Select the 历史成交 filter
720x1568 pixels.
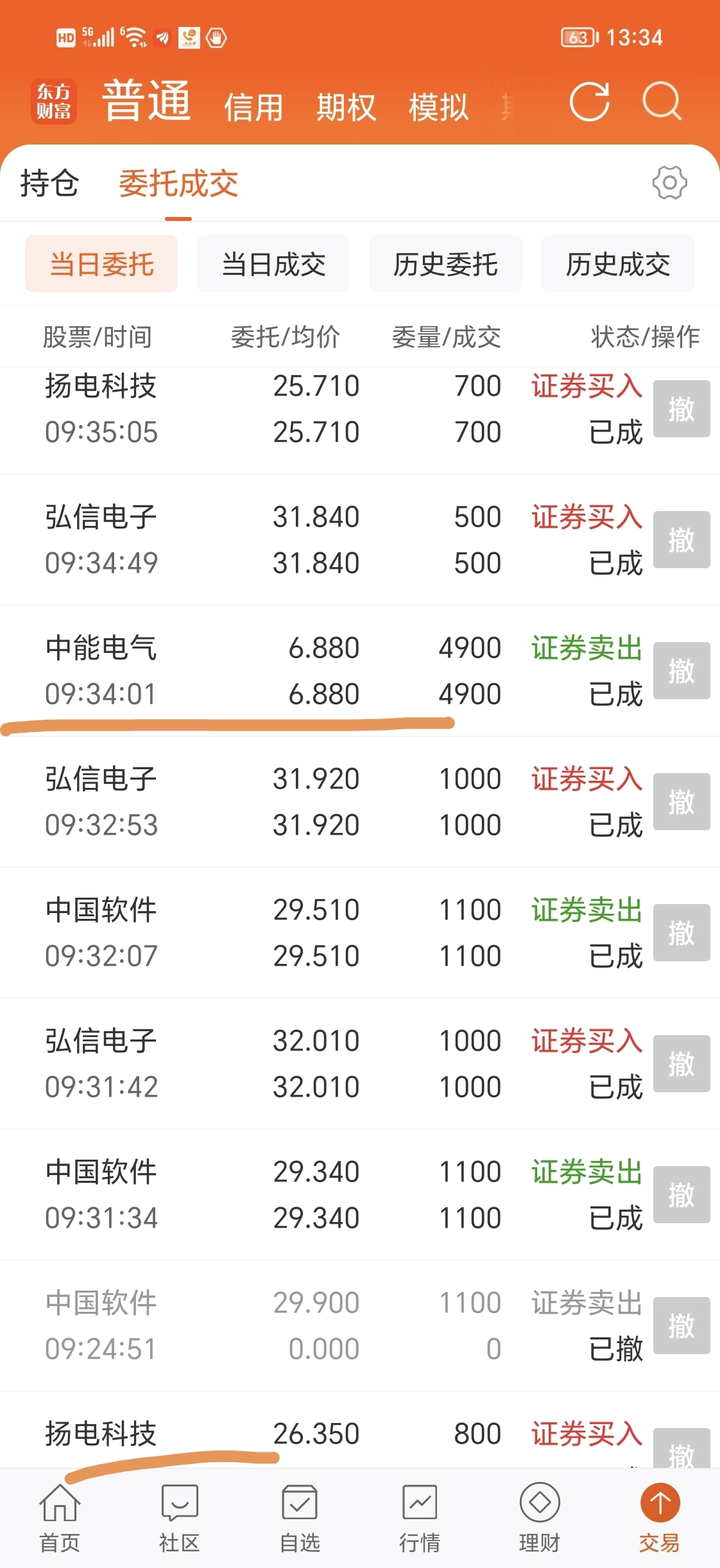click(618, 264)
